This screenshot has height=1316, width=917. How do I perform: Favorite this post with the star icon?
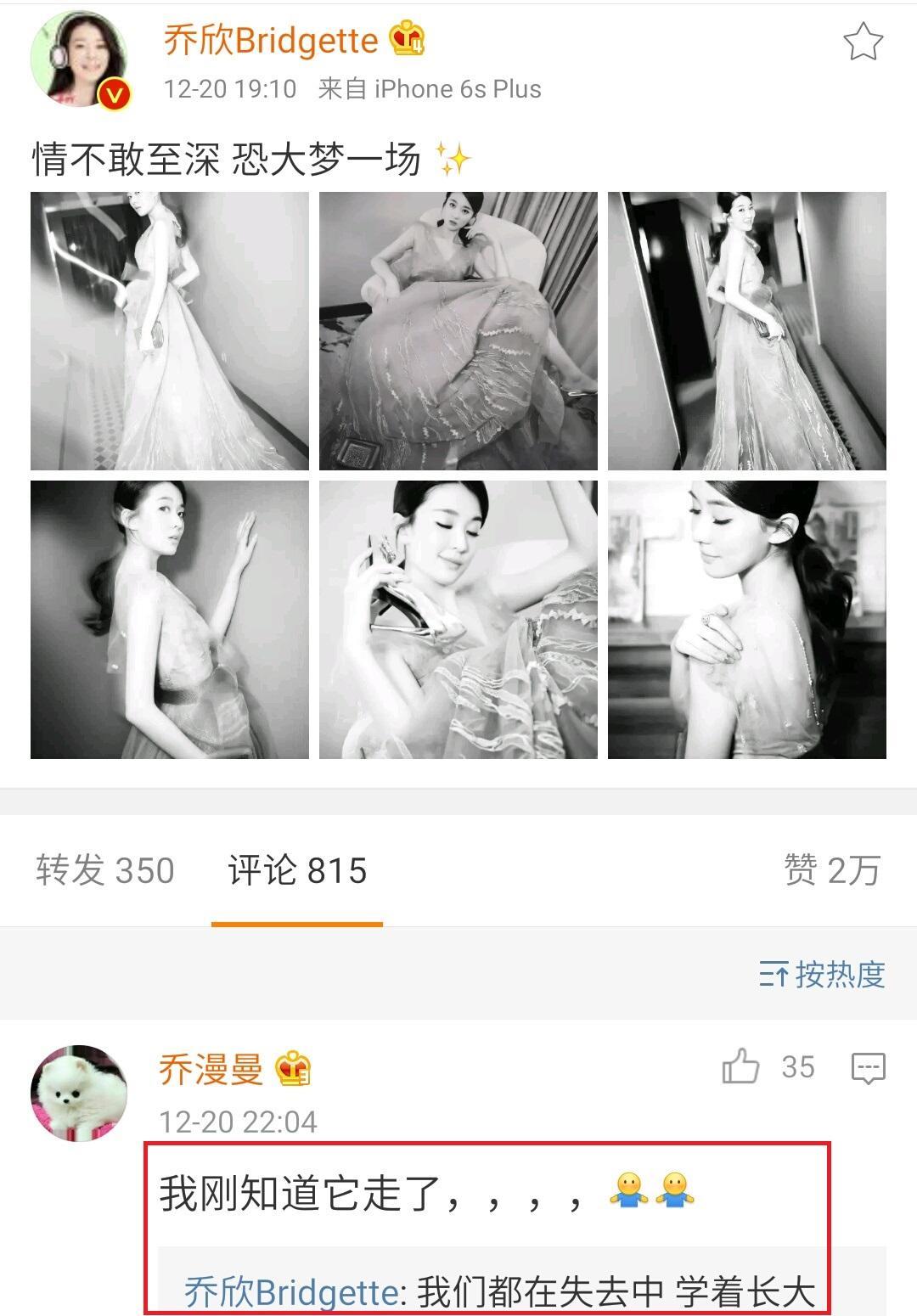pos(863,42)
